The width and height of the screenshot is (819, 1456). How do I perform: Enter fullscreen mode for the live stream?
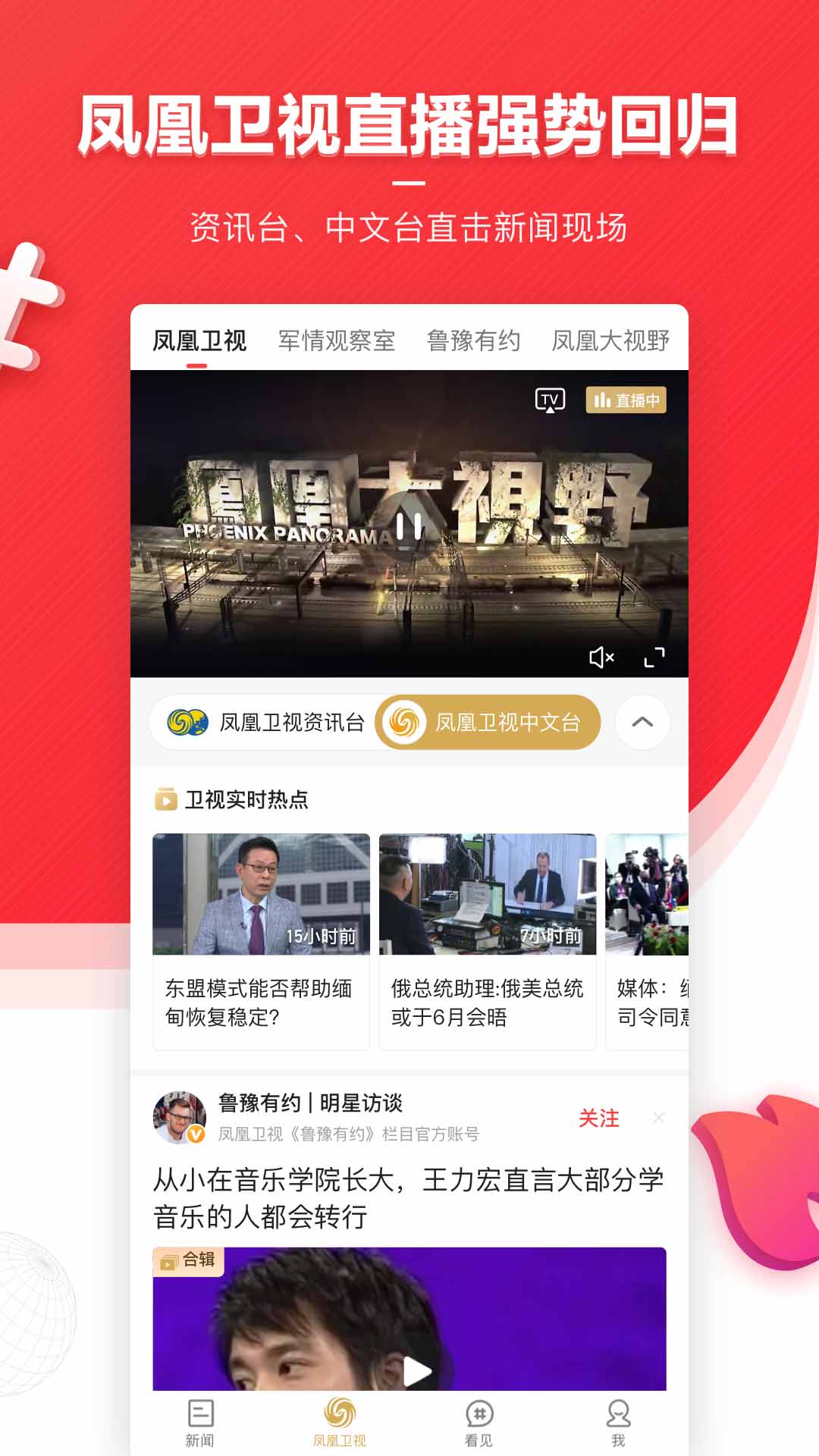(x=655, y=658)
